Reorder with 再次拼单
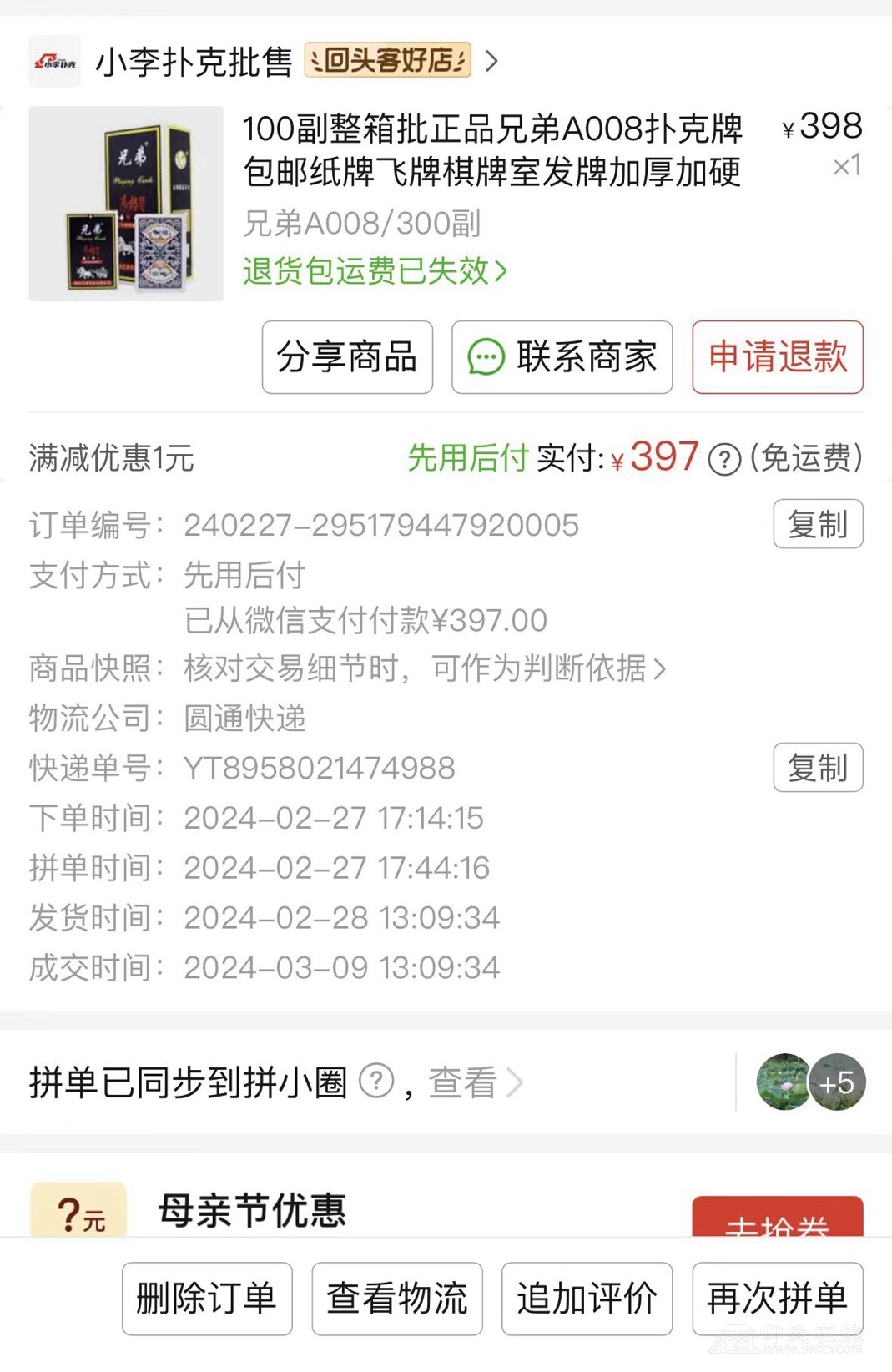Viewport: 892px width, 1372px height. click(x=777, y=1299)
